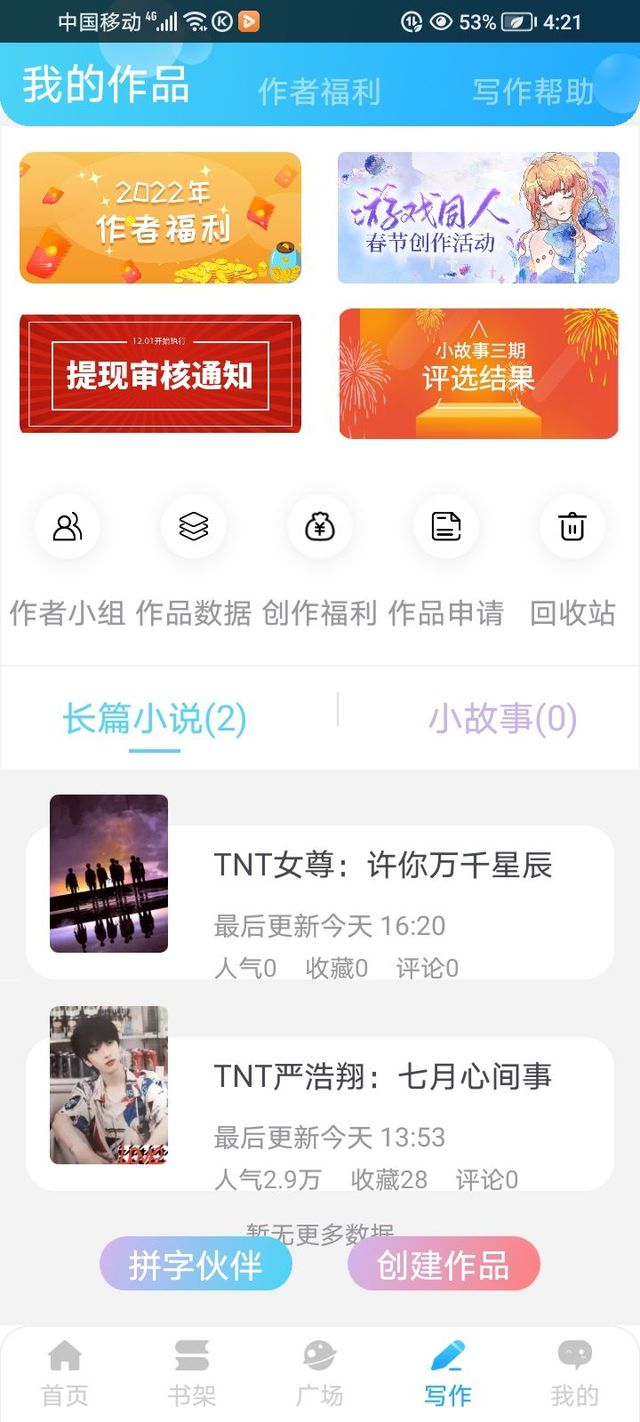Open the 提现审核通知 banner
This screenshot has width=640, height=1422.
(x=160, y=374)
